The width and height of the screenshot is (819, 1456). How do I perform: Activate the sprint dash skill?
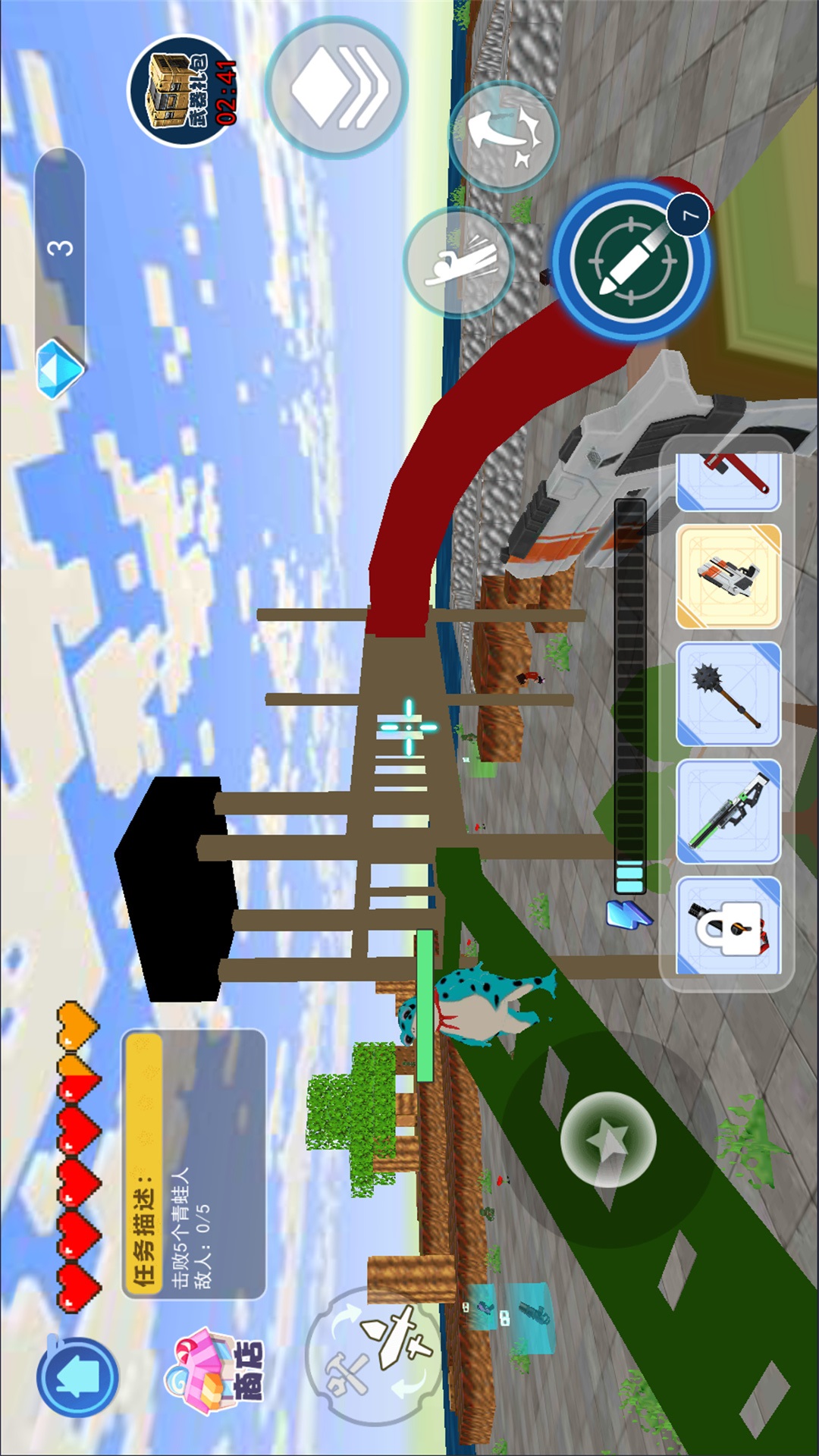click(x=459, y=262)
